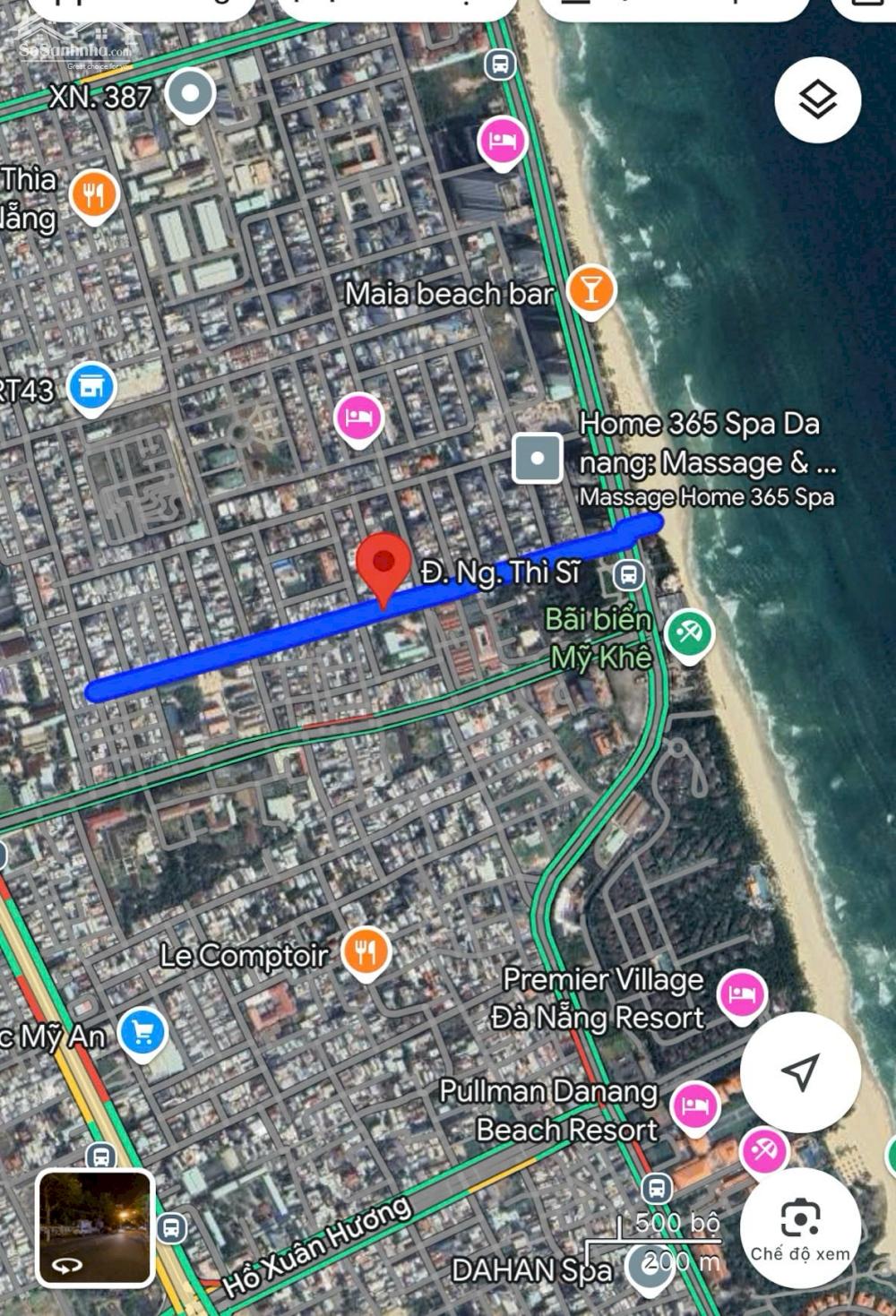Center map on my current location

coord(799,1071)
